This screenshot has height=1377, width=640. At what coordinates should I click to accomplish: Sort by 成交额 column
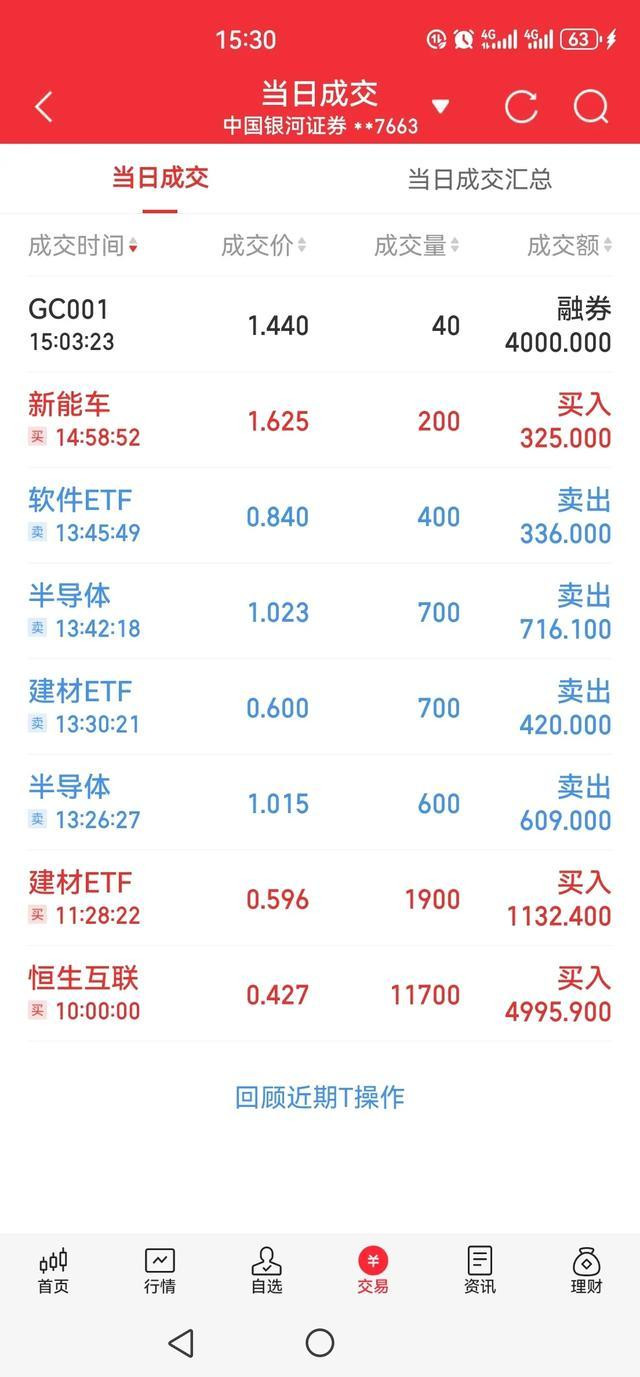pos(570,245)
